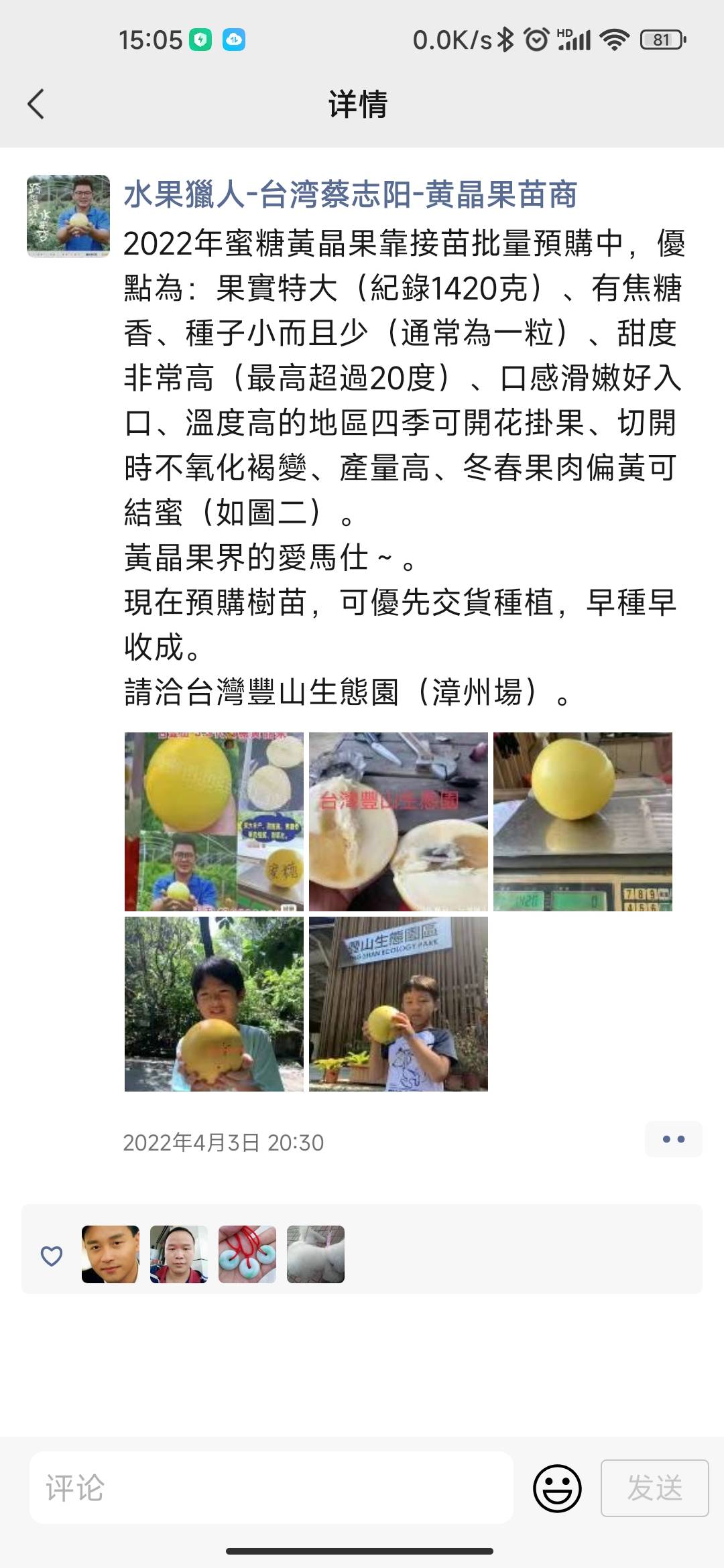Tap the second liker's avatar
Image resolution: width=724 pixels, height=1568 pixels.
179,1254
